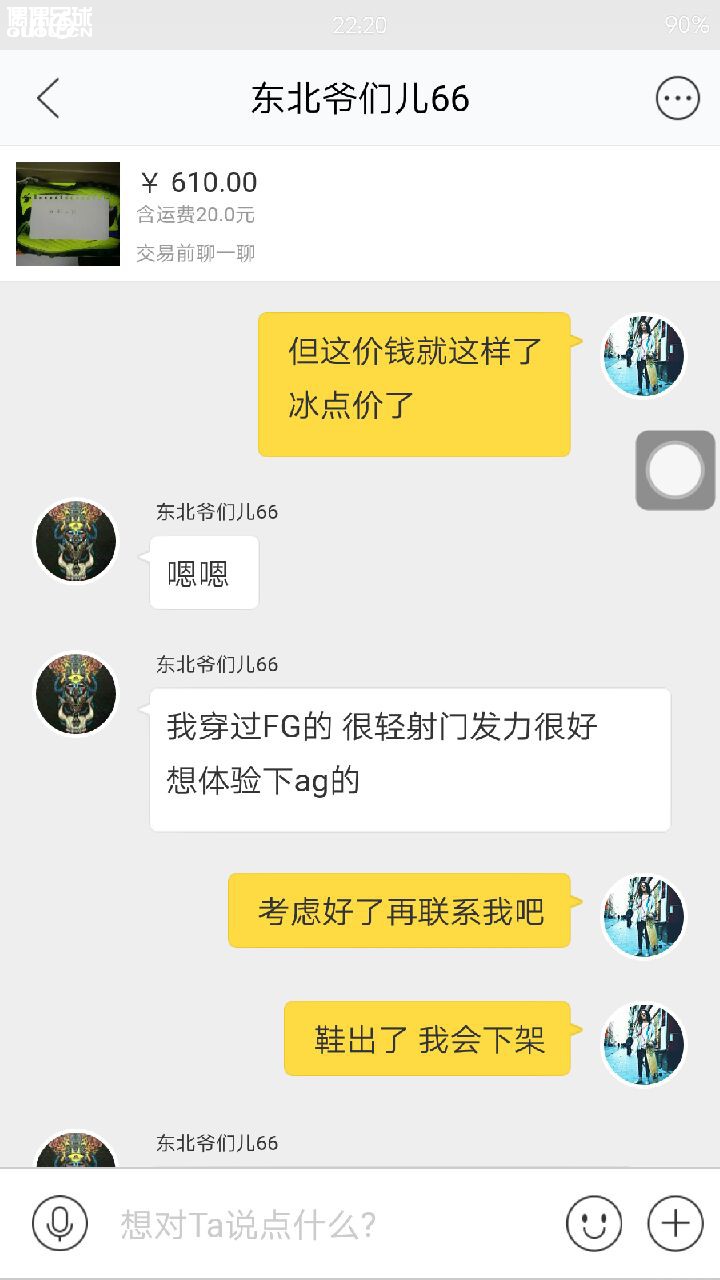Open the chat title 东北爷们儿66
720x1280 pixels.
(x=360, y=97)
